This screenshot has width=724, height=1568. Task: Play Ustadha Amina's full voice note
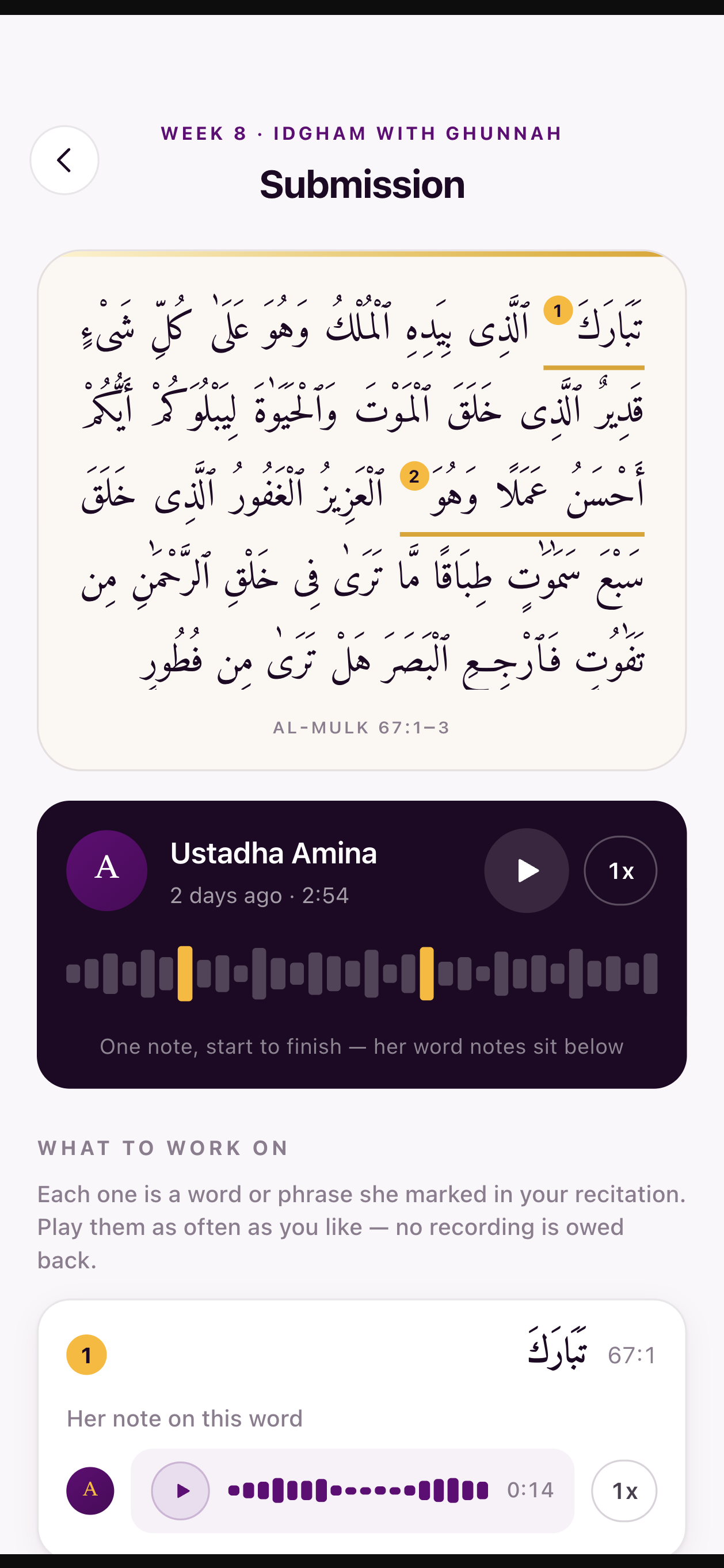tap(527, 870)
